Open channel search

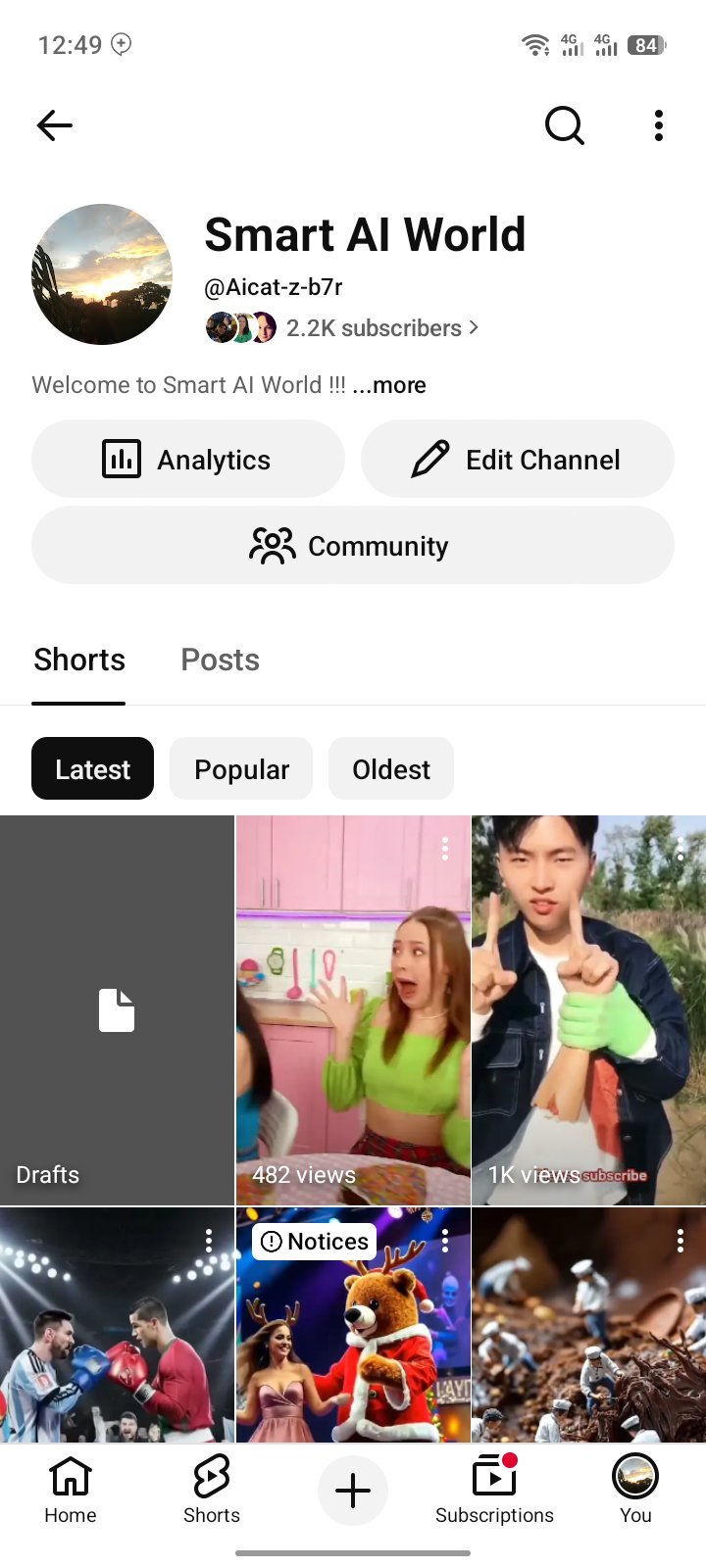(x=564, y=125)
